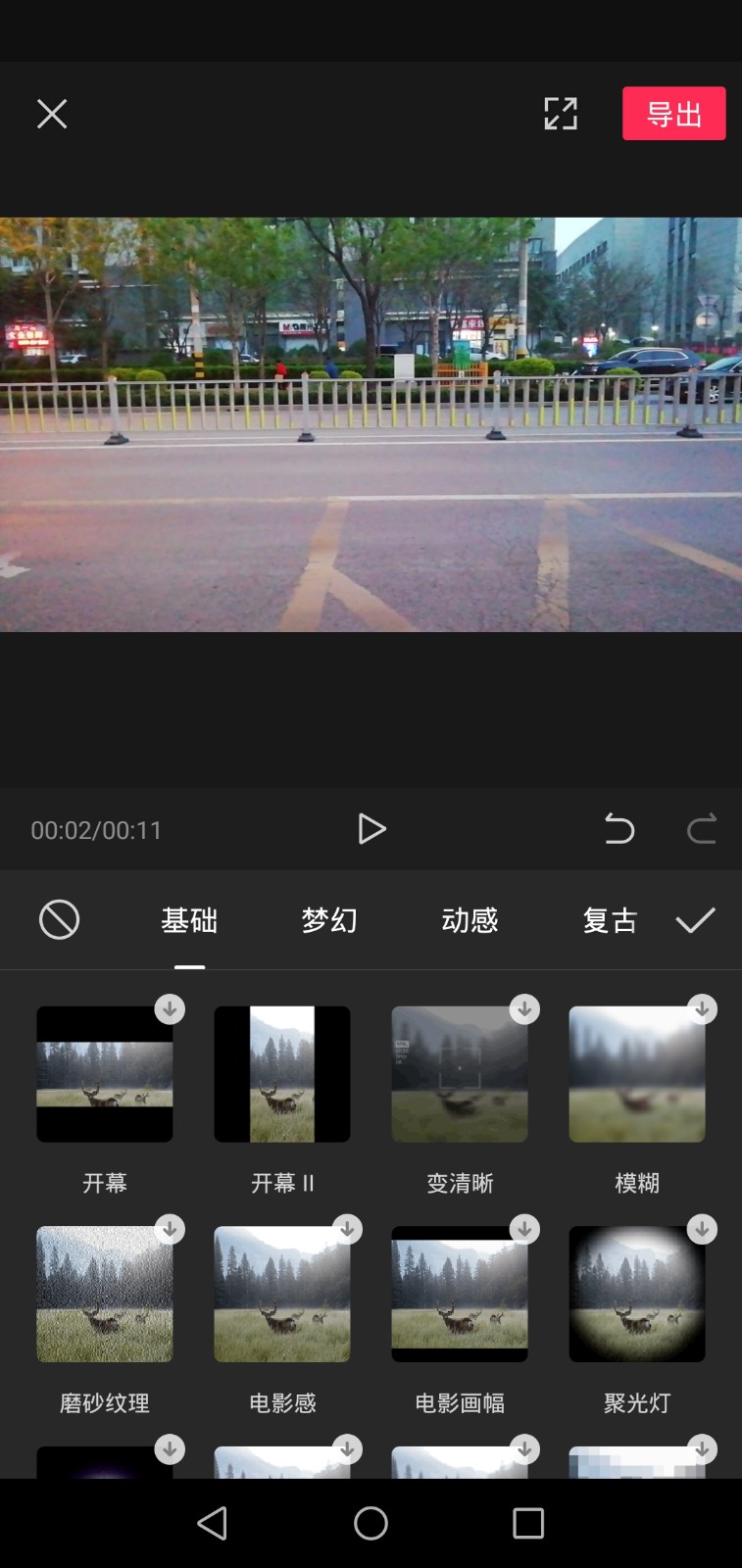
Task: Pick the 聚光灯 spotlight effect
Action: [637, 1294]
